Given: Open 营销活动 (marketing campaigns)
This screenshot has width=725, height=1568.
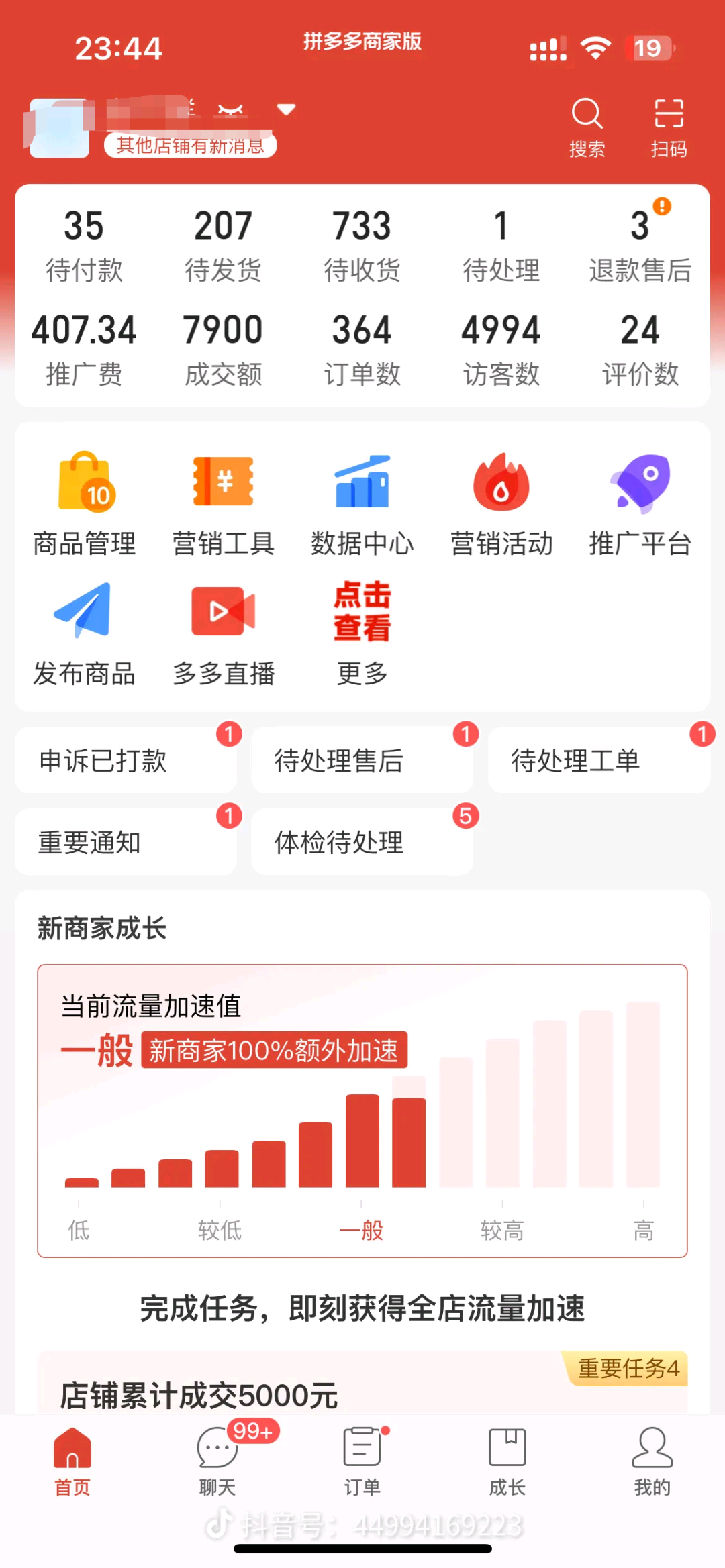Looking at the screenshot, I should (x=501, y=503).
